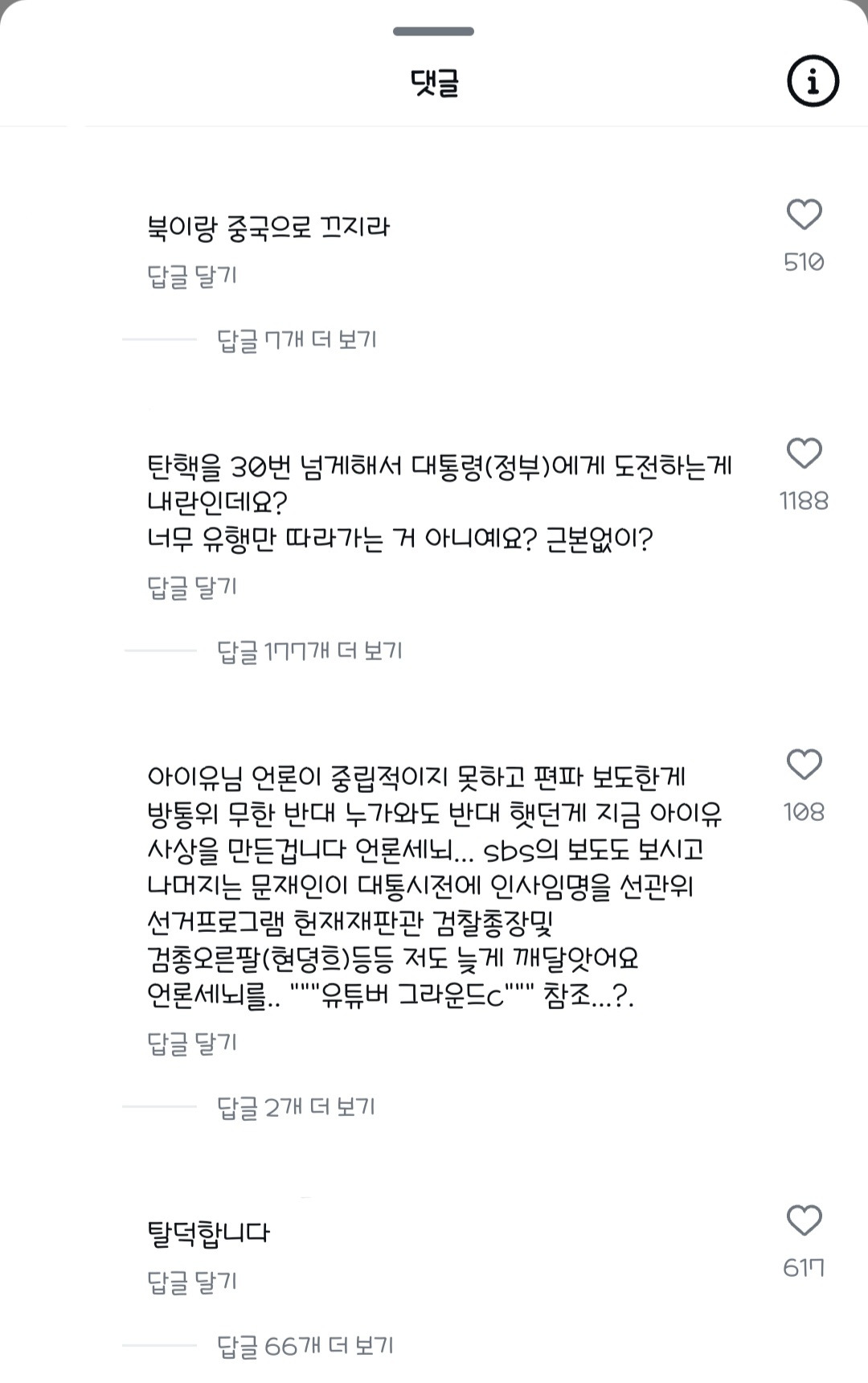868x1383 pixels.
Task: Reply to the 북이랑 중국으로 comment
Action: [x=192, y=276]
